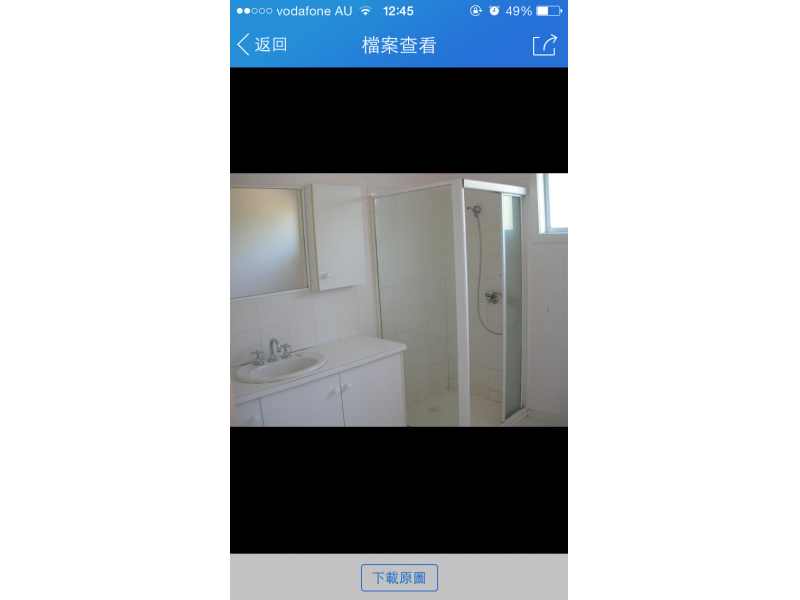Go back via the 返回 button

pos(262,45)
